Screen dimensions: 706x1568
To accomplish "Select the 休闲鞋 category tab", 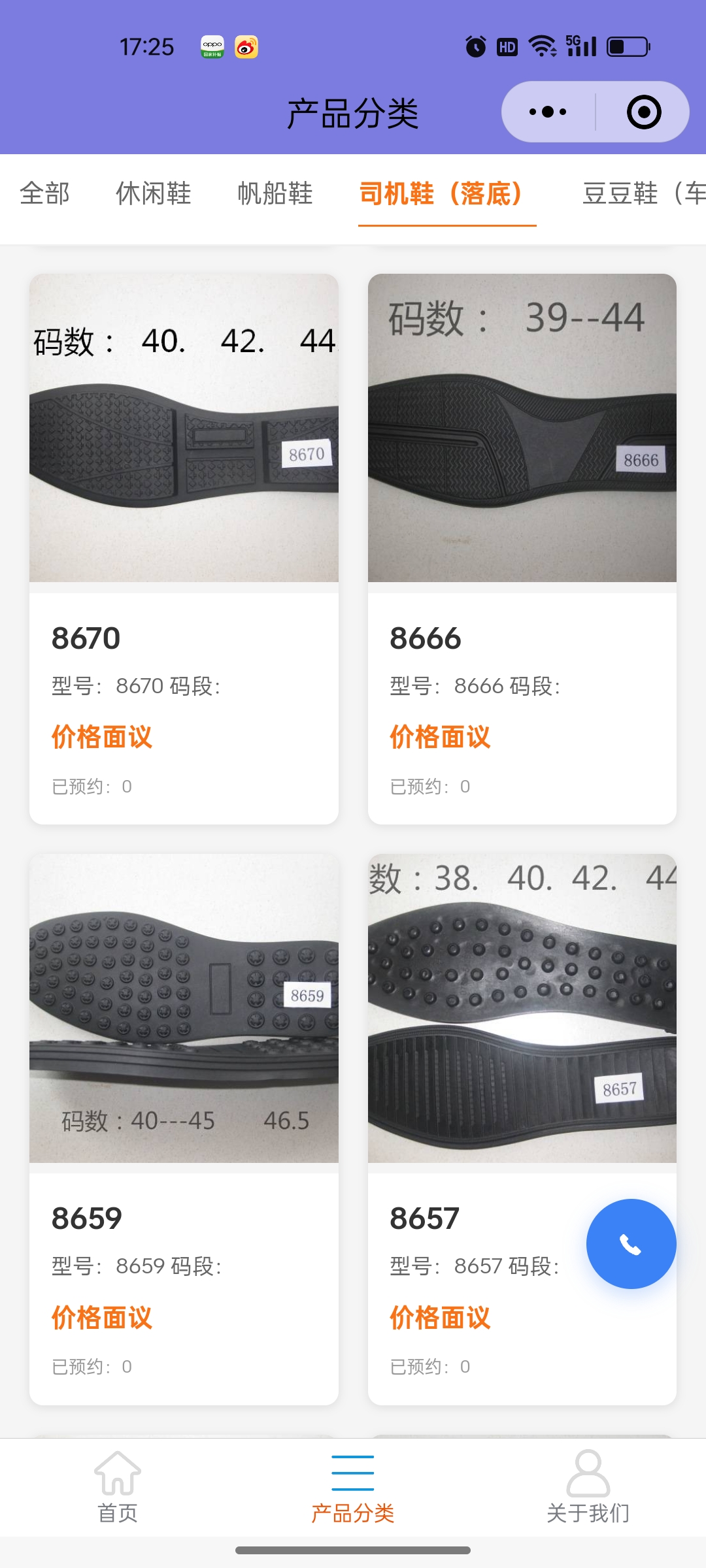I will tap(154, 193).
